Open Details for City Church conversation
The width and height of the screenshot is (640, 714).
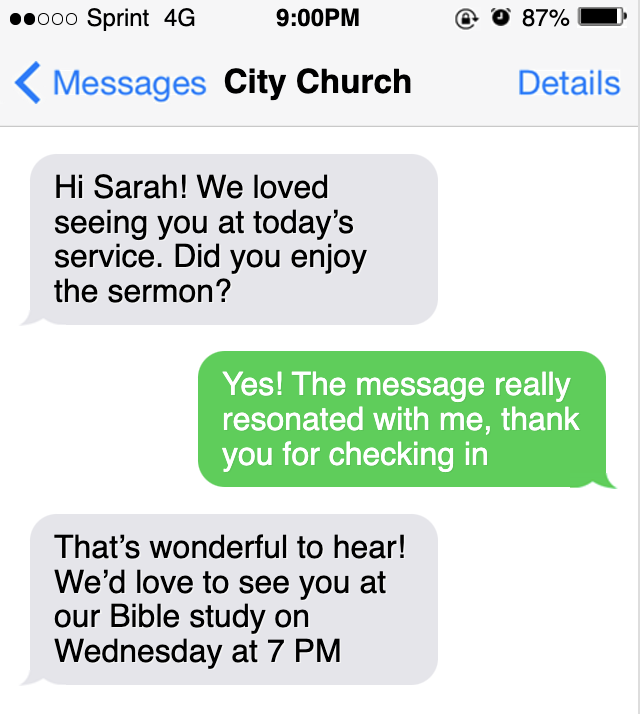(x=568, y=83)
